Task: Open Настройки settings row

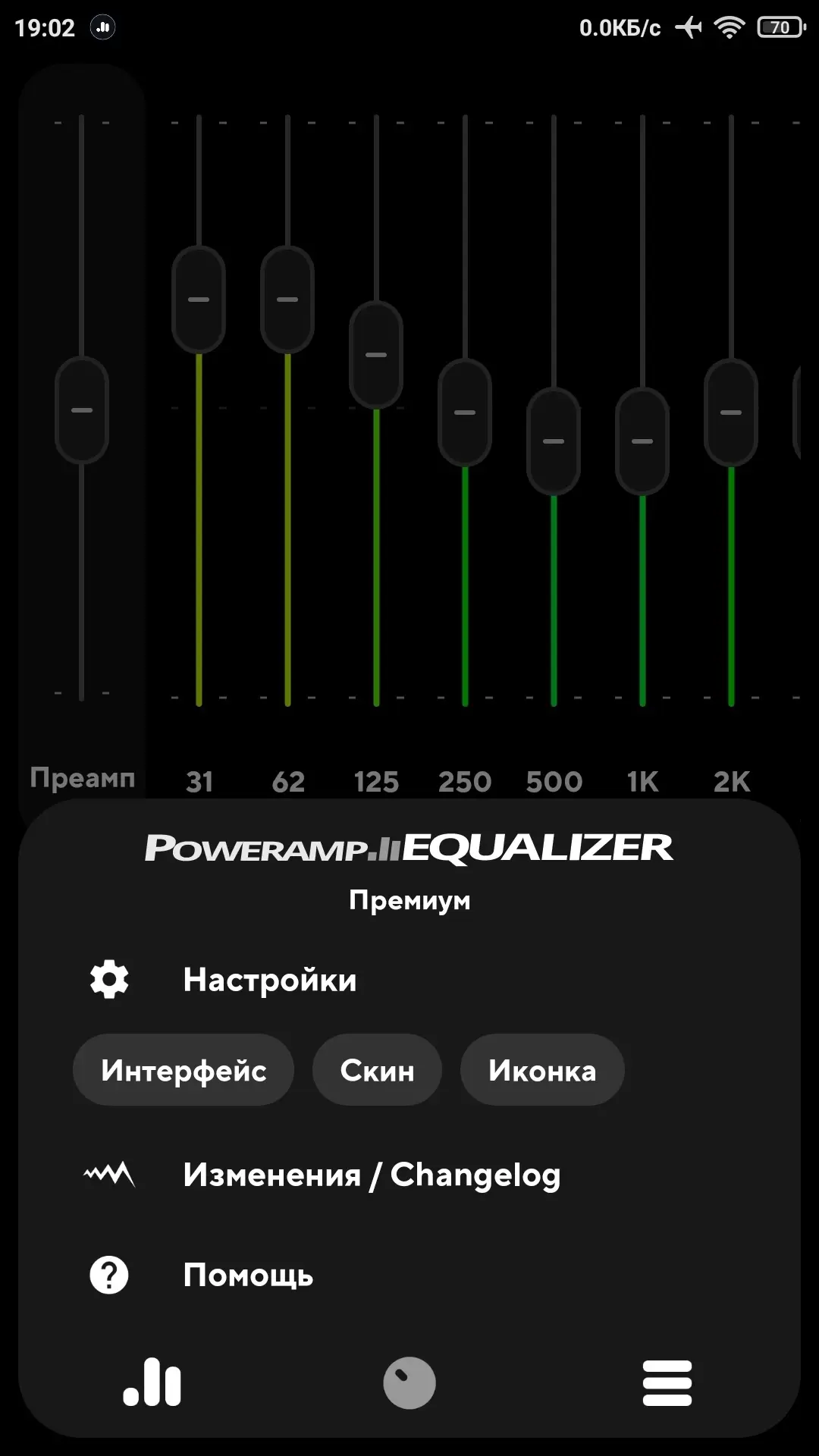Action: click(409, 980)
